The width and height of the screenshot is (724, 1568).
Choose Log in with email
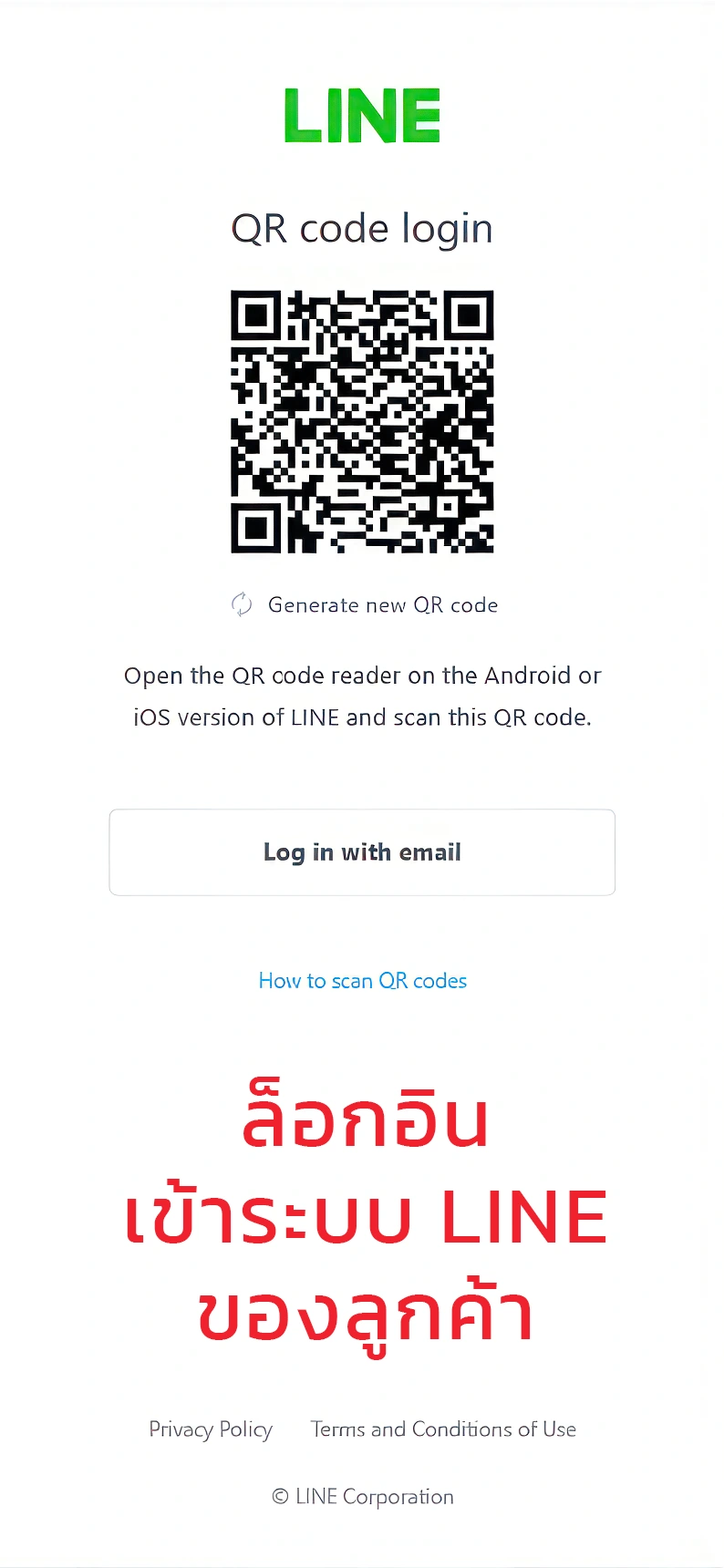pyautogui.click(x=362, y=852)
